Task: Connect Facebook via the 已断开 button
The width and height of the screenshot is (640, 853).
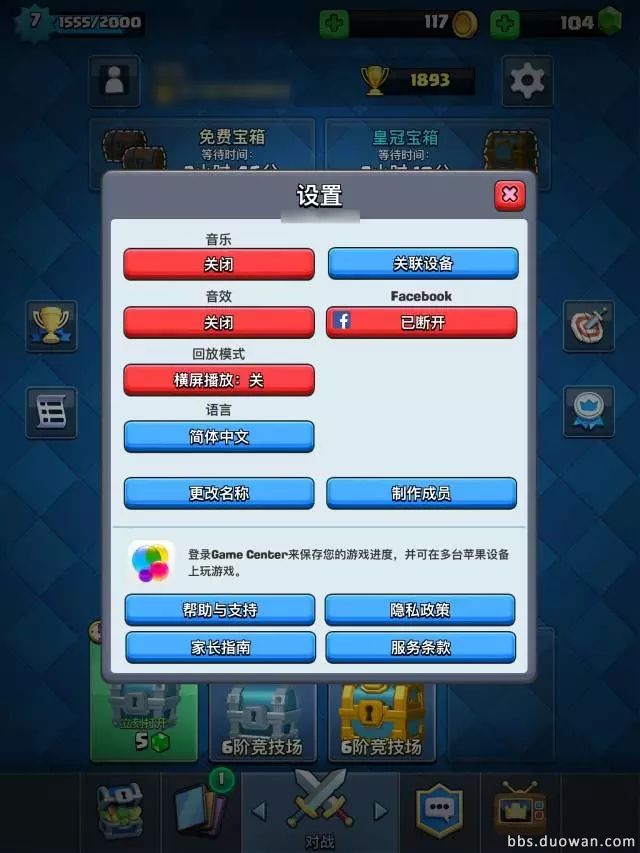Action: pyautogui.click(x=422, y=323)
